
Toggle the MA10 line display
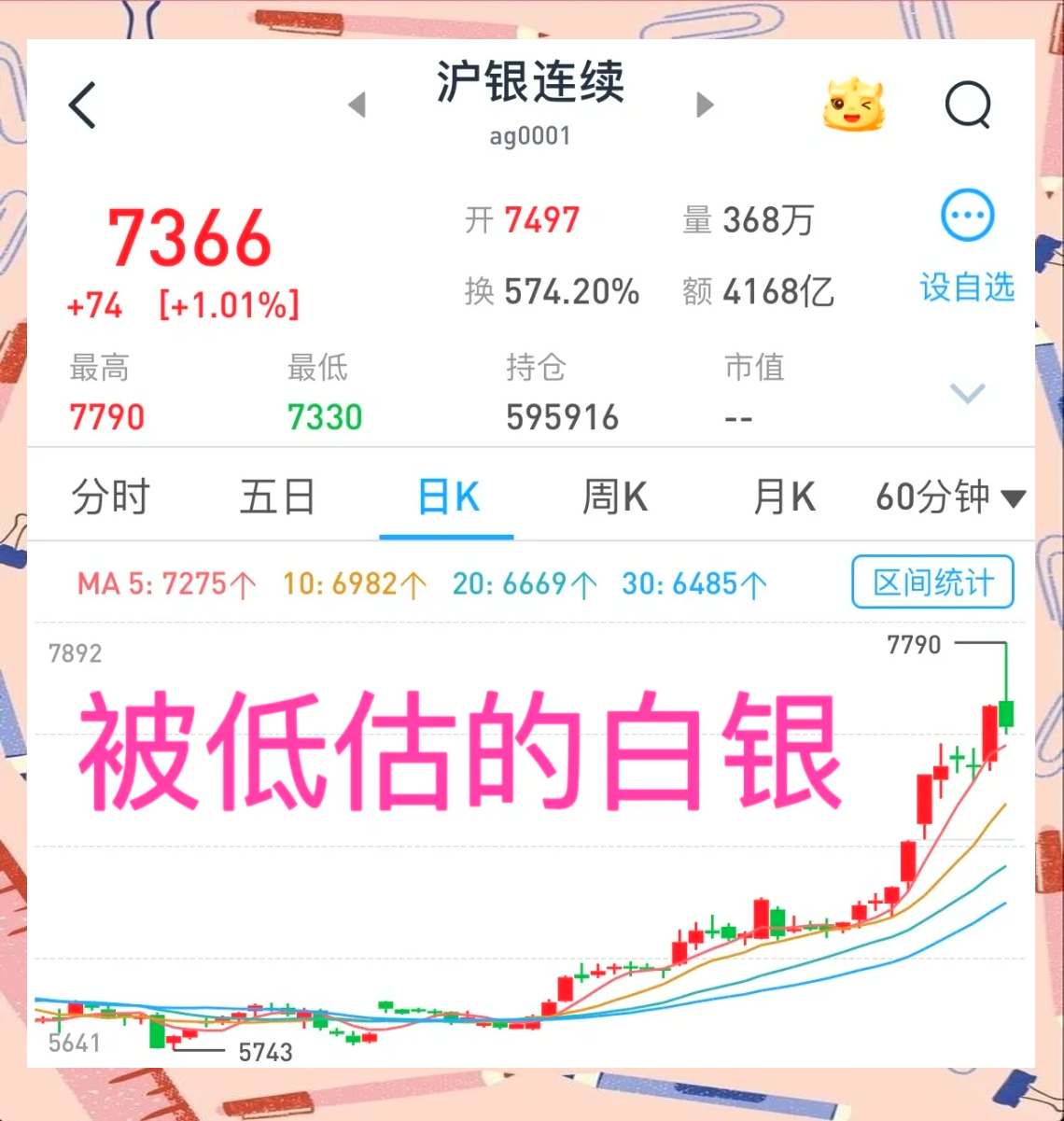coord(355,582)
